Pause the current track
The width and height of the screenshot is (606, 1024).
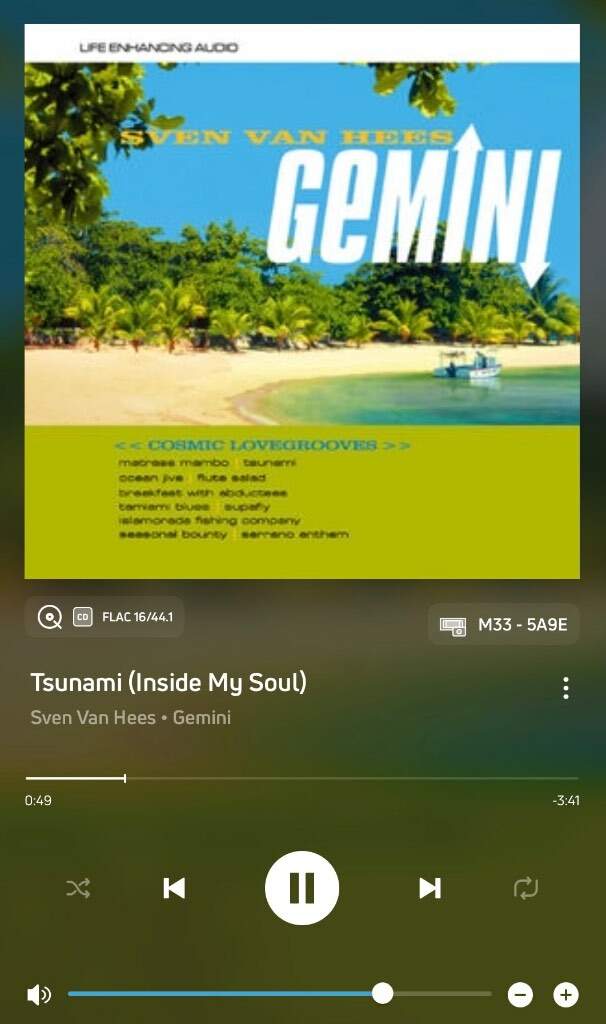click(x=302, y=888)
